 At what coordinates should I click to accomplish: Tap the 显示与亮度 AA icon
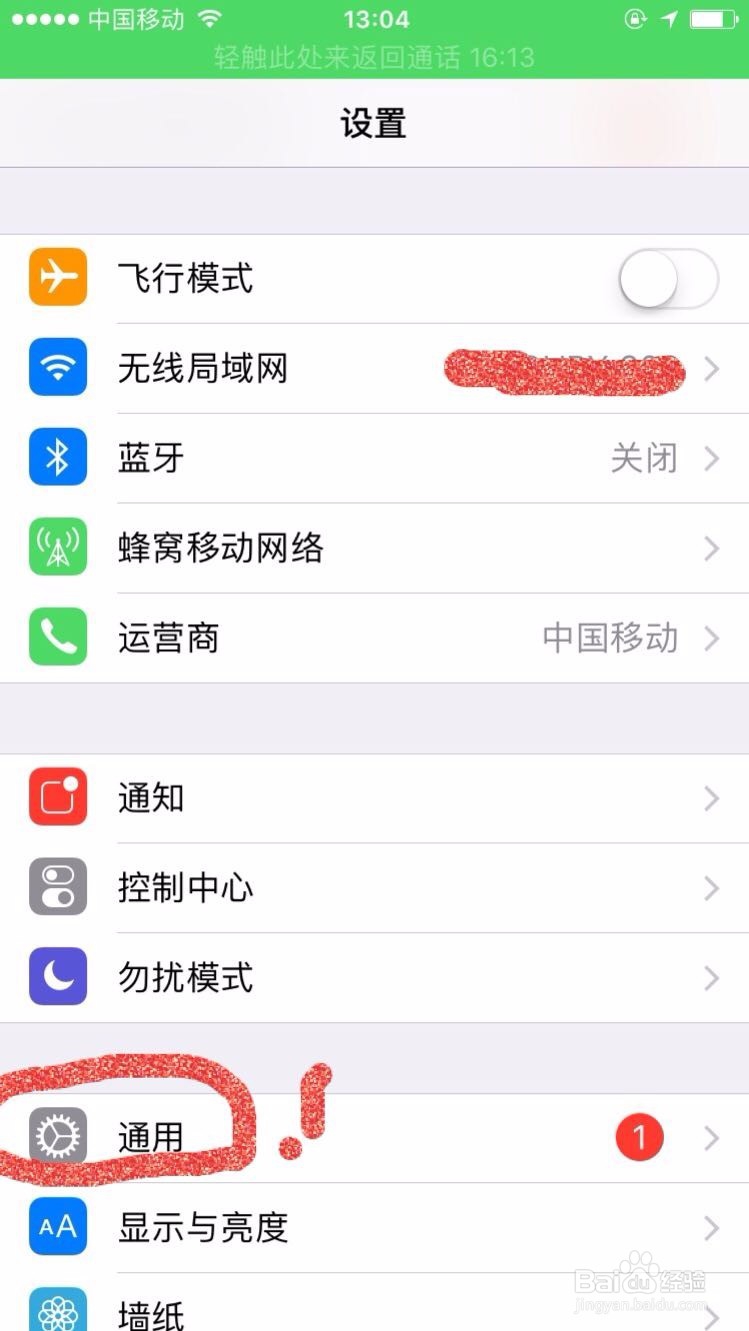coord(57,1227)
